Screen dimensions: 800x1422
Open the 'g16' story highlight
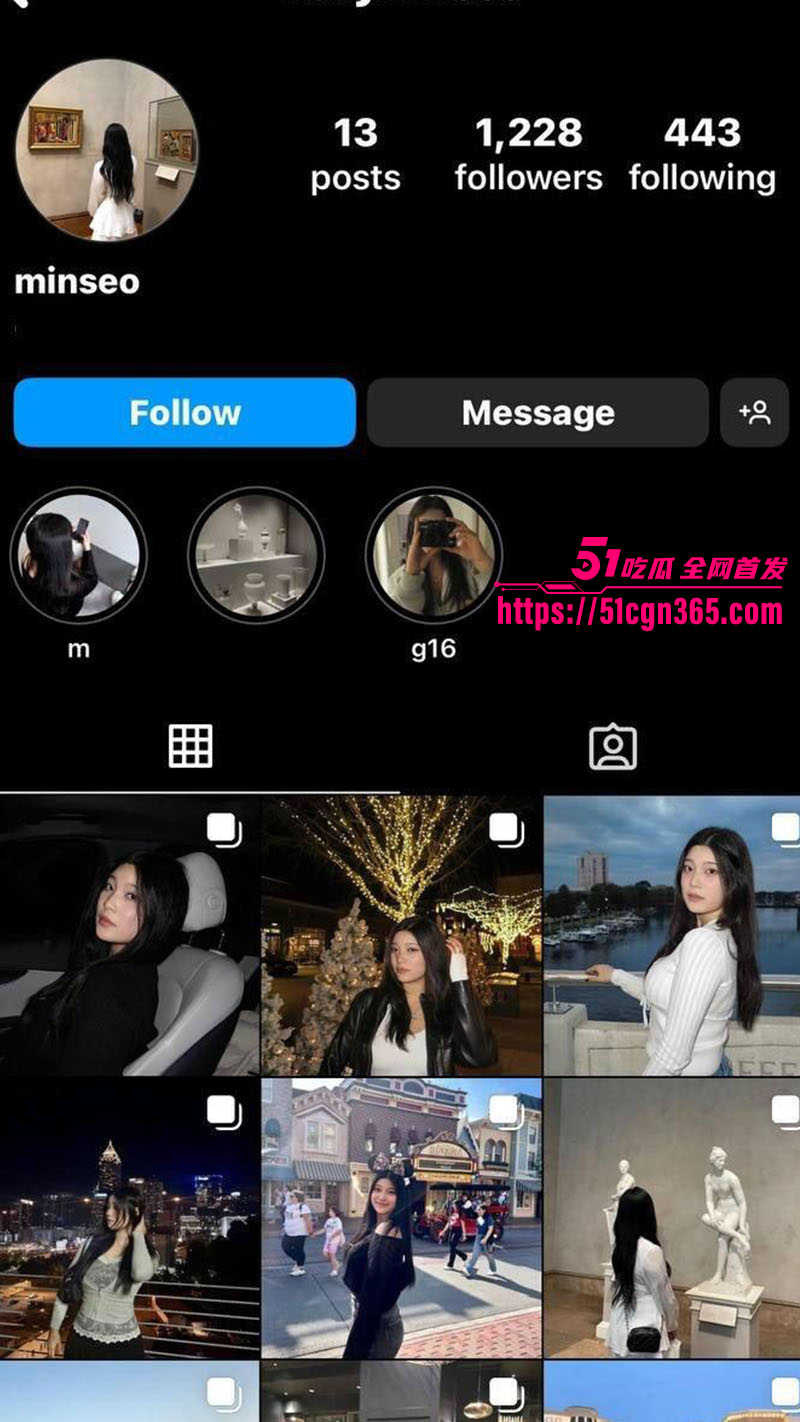coord(433,555)
